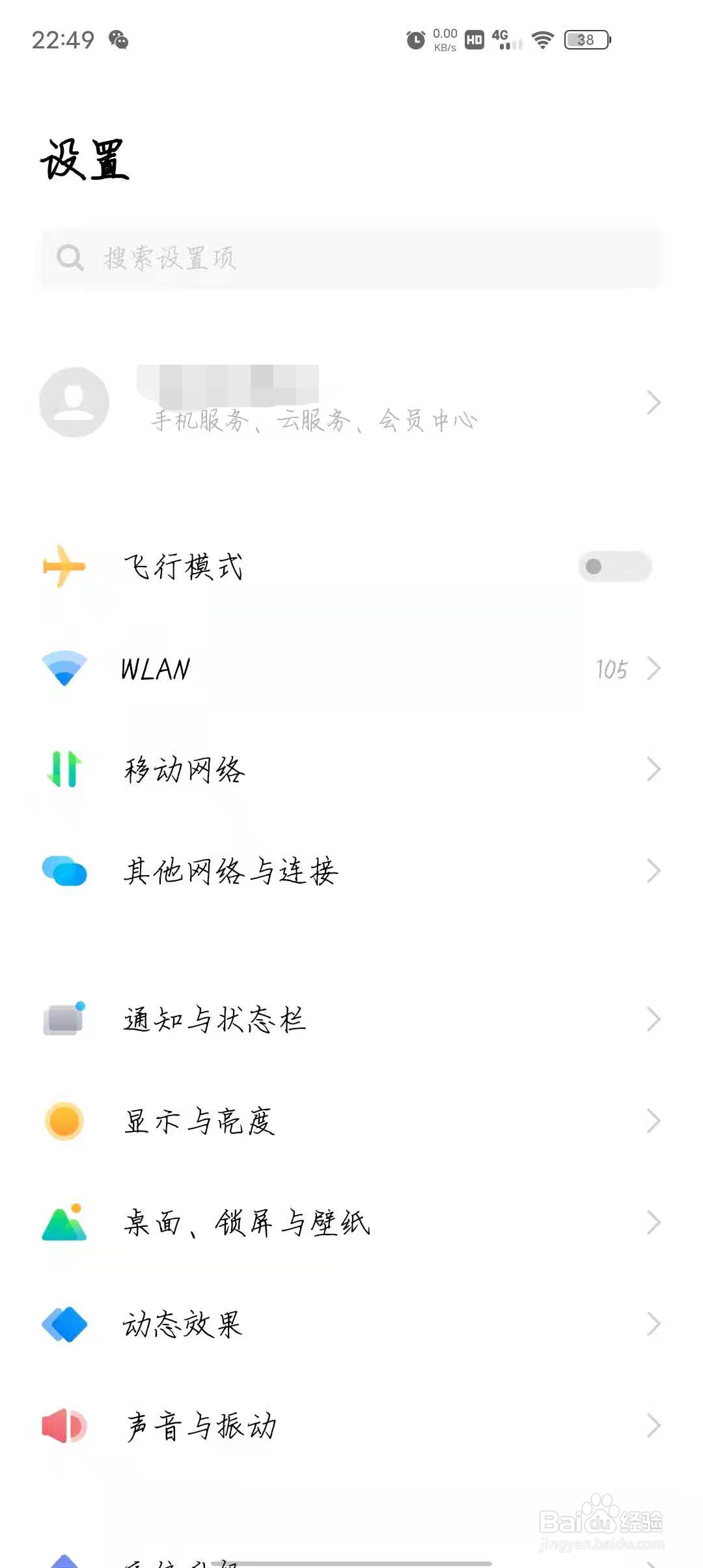Toggle the 飞行模式 switch
Screen dimensions: 703x1568
(x=615, y=567)
